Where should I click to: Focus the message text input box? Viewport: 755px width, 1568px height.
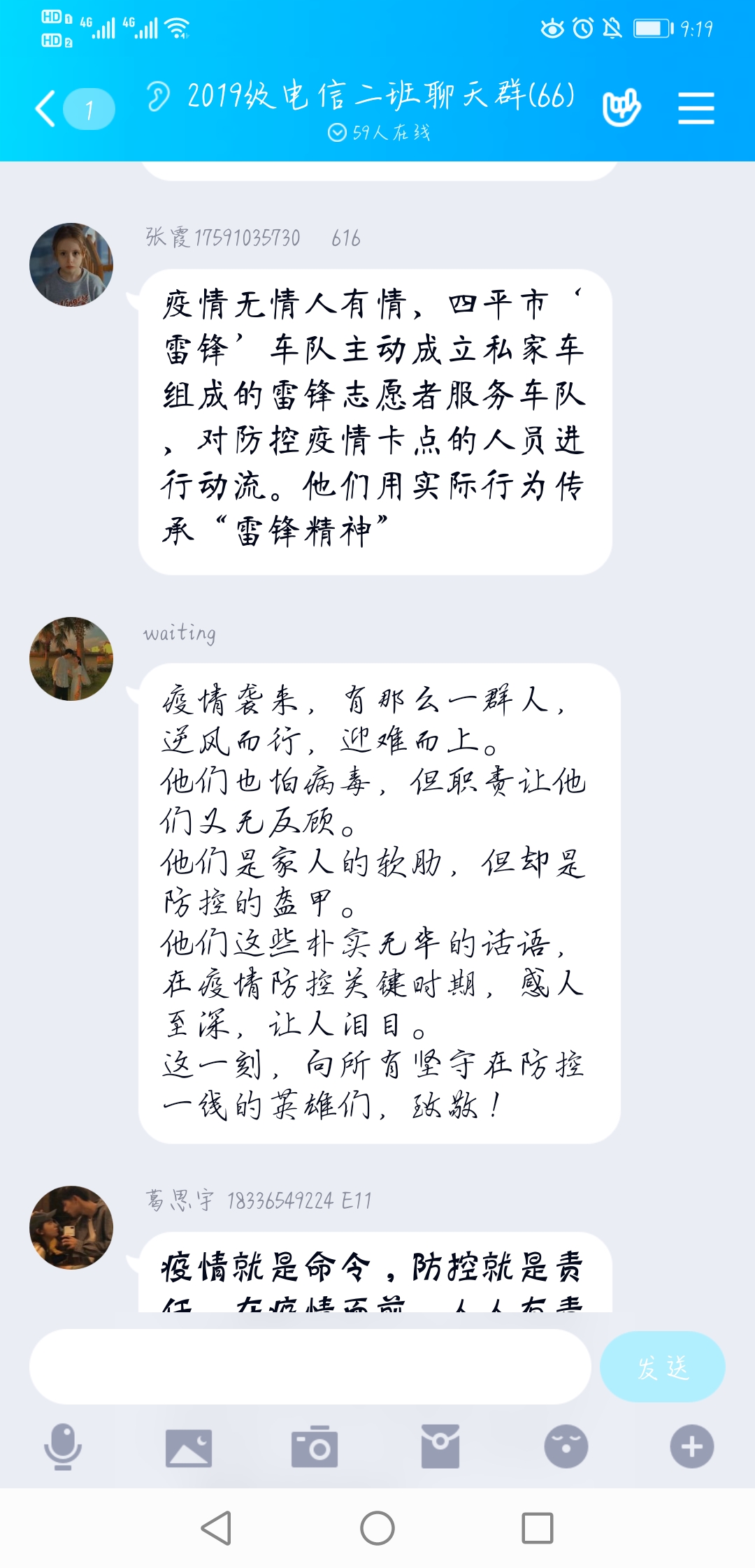point(310,1367)
